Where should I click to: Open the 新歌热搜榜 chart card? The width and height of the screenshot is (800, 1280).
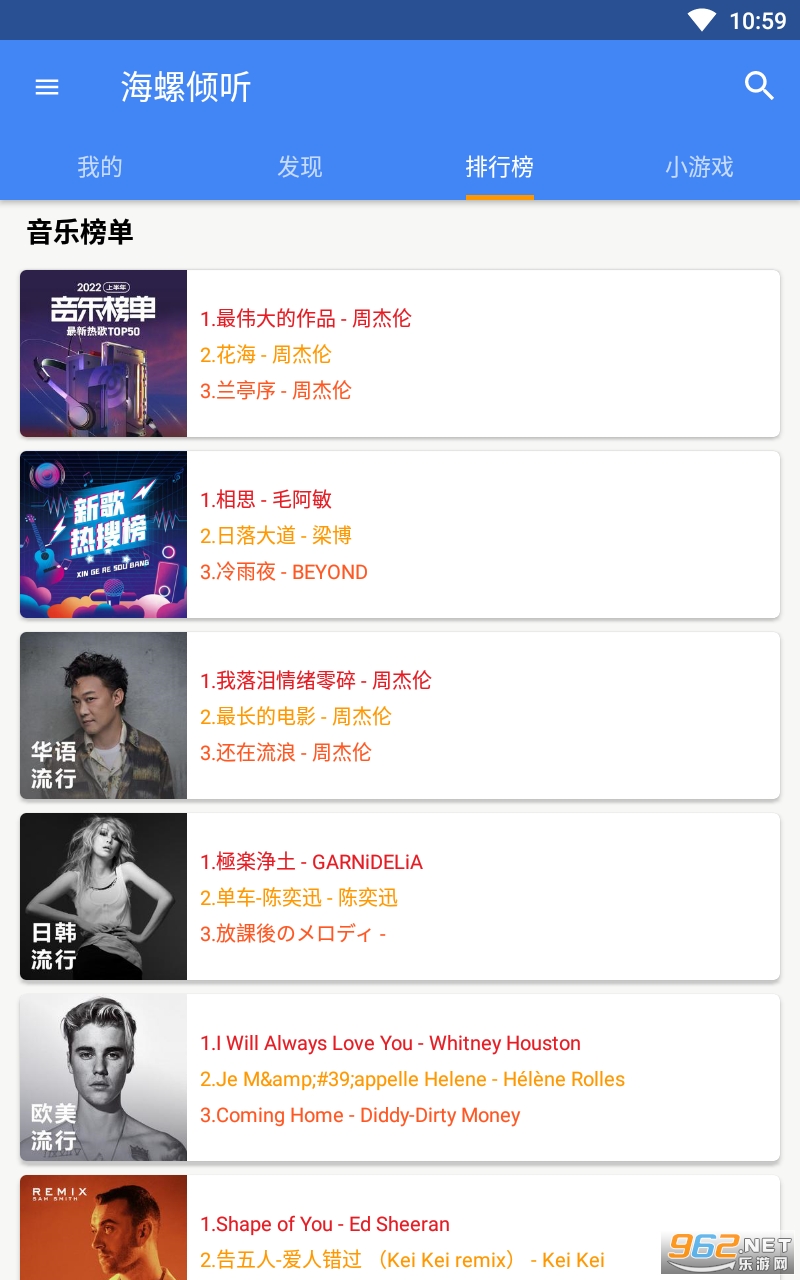400,535
